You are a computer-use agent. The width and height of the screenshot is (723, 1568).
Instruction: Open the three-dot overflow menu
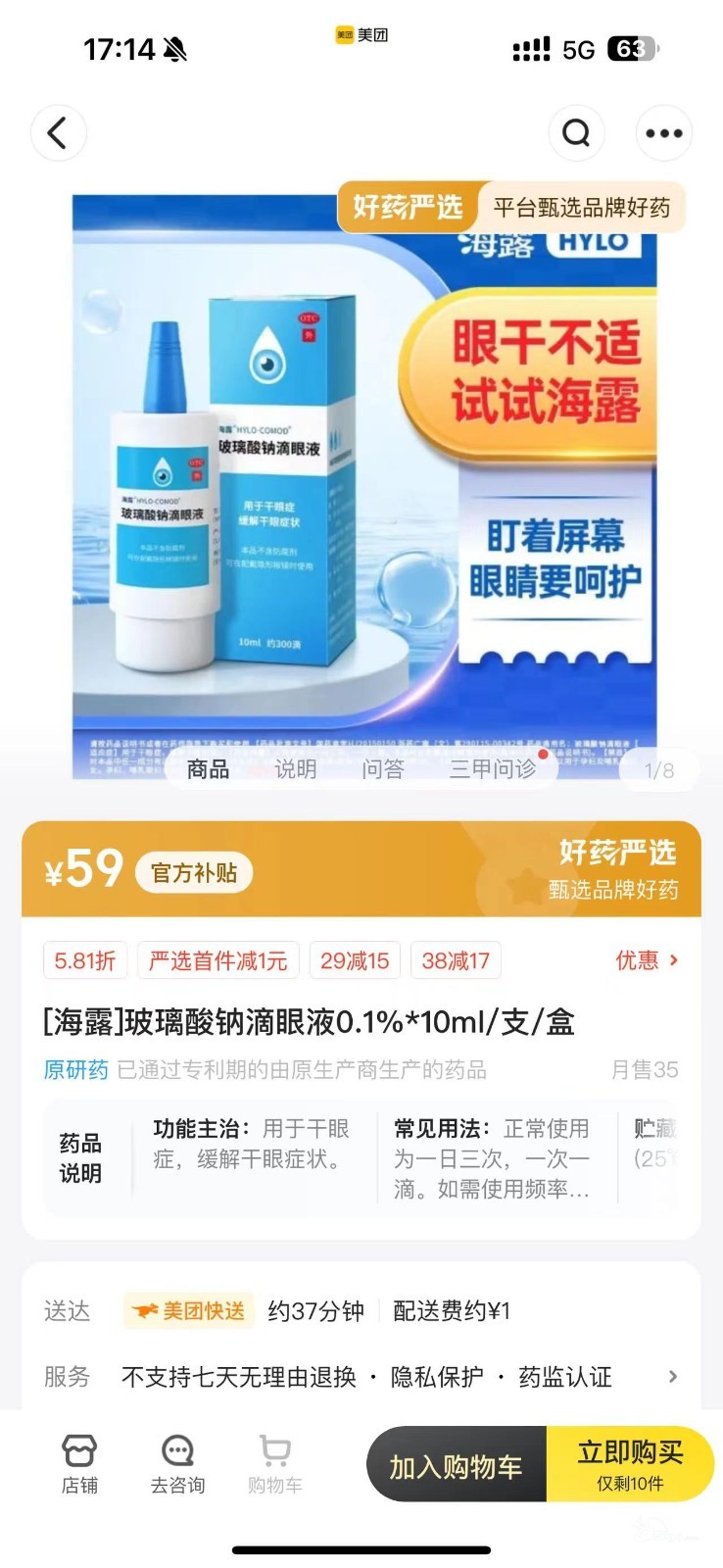663,133
